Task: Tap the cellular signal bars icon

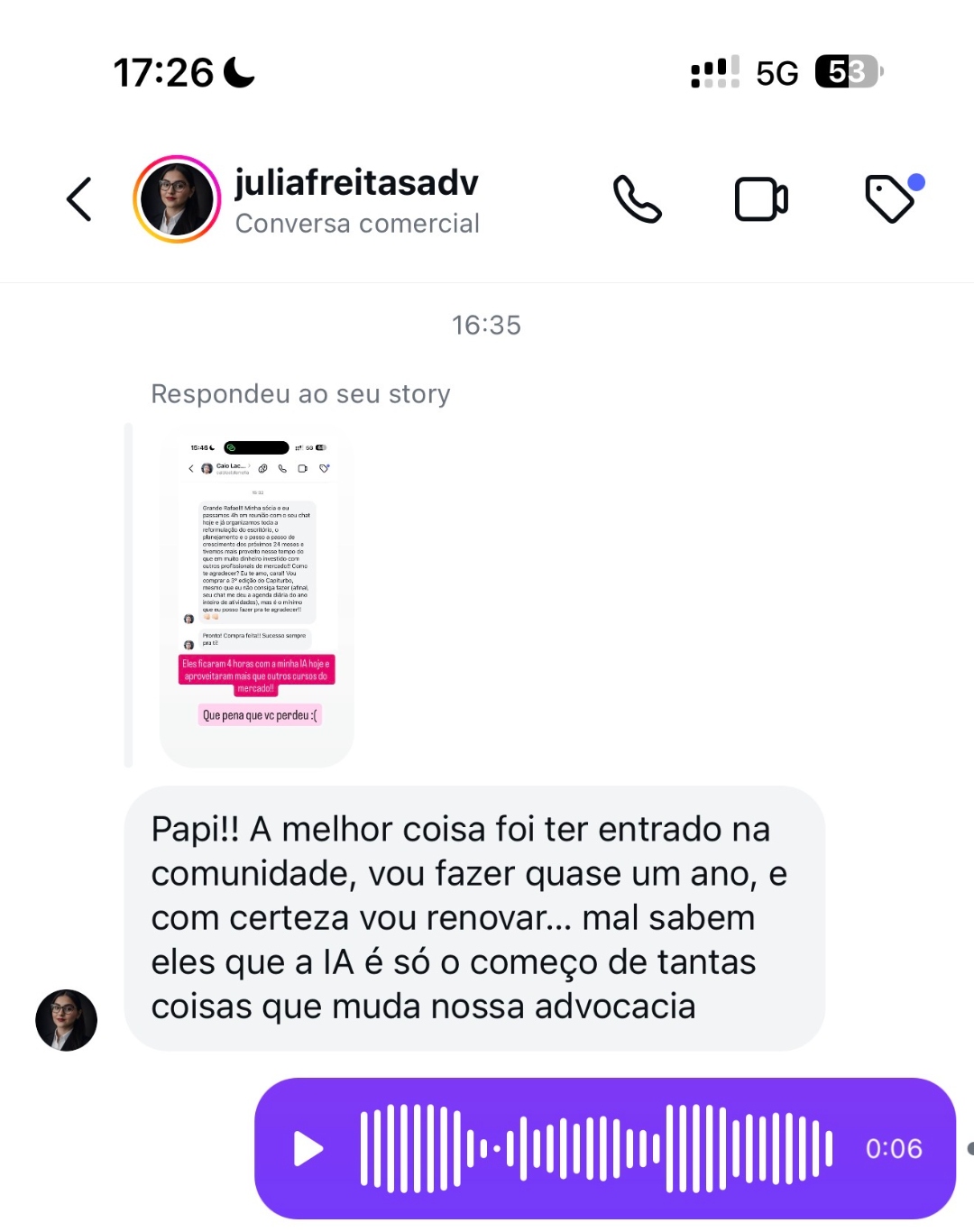Action: (x=712, y=72)
